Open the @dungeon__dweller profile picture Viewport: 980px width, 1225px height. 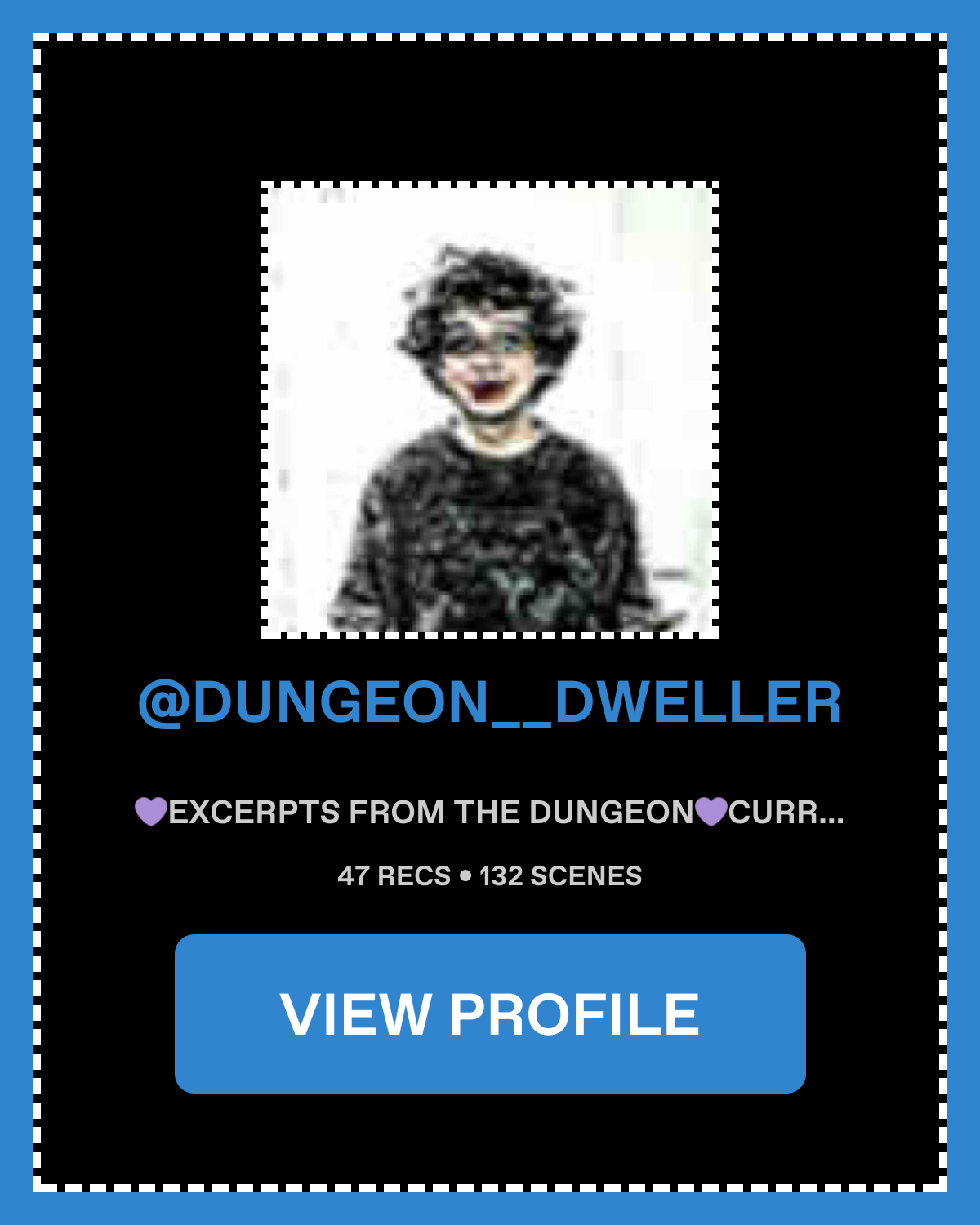[490, 410]
